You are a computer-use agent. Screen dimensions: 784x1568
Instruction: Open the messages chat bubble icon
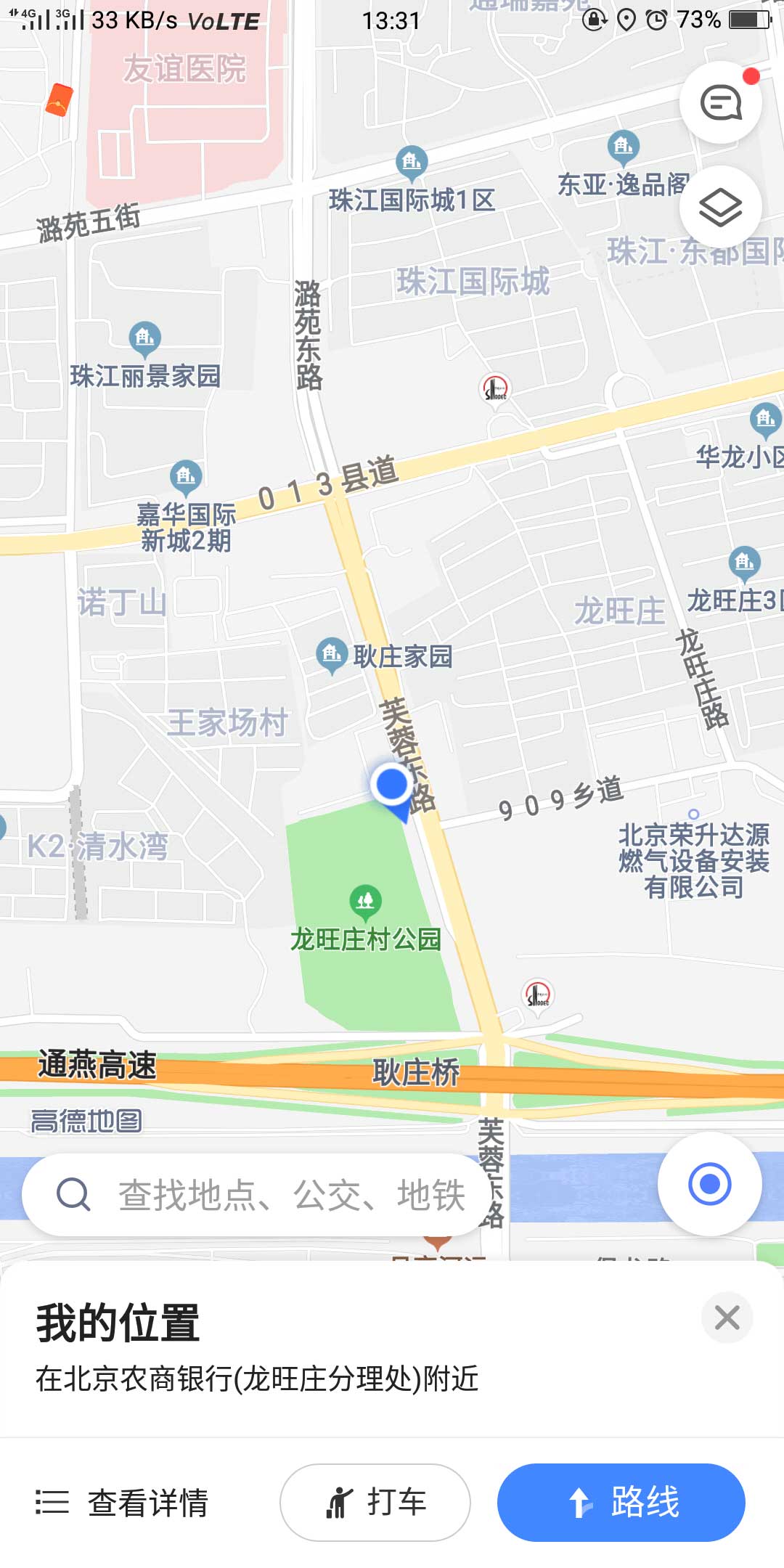pyautogui.click(x=720, y=102)
